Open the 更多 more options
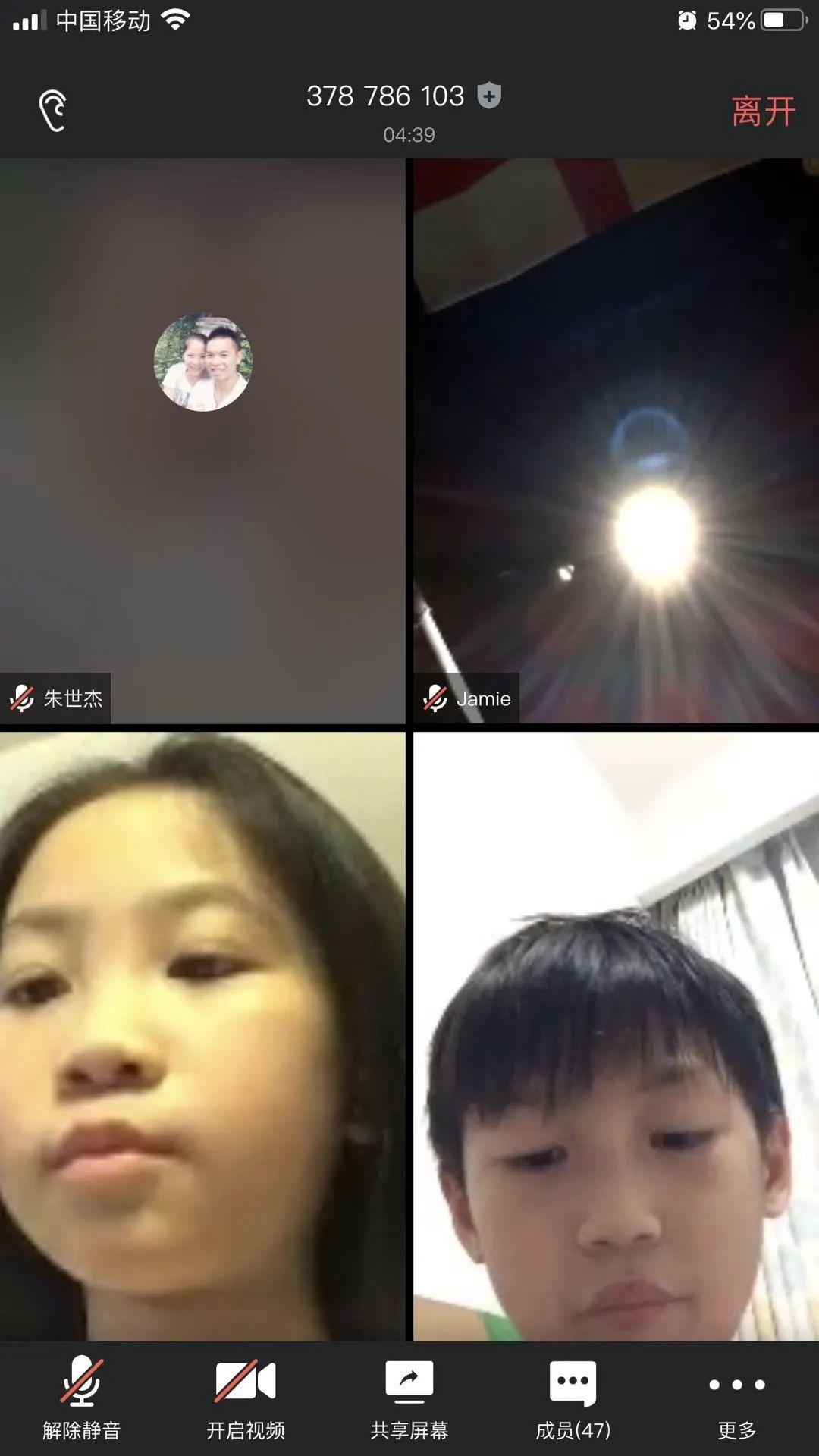Screen dimensions: 819x1456 tap(737, 1397)
